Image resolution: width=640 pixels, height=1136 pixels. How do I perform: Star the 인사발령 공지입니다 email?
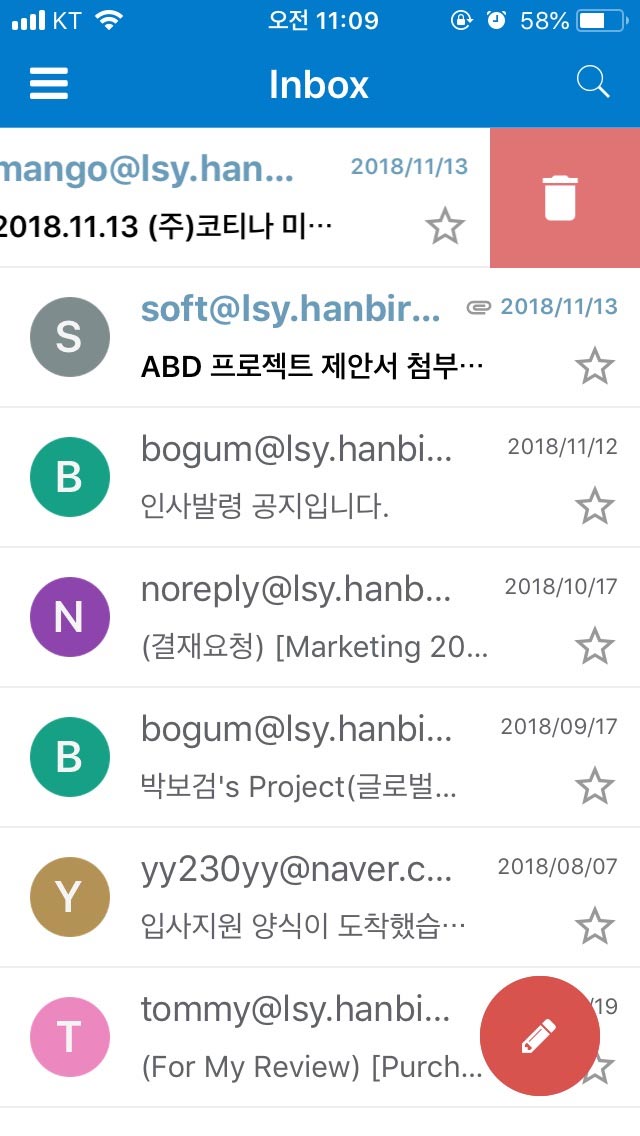(x=594, y=506)
